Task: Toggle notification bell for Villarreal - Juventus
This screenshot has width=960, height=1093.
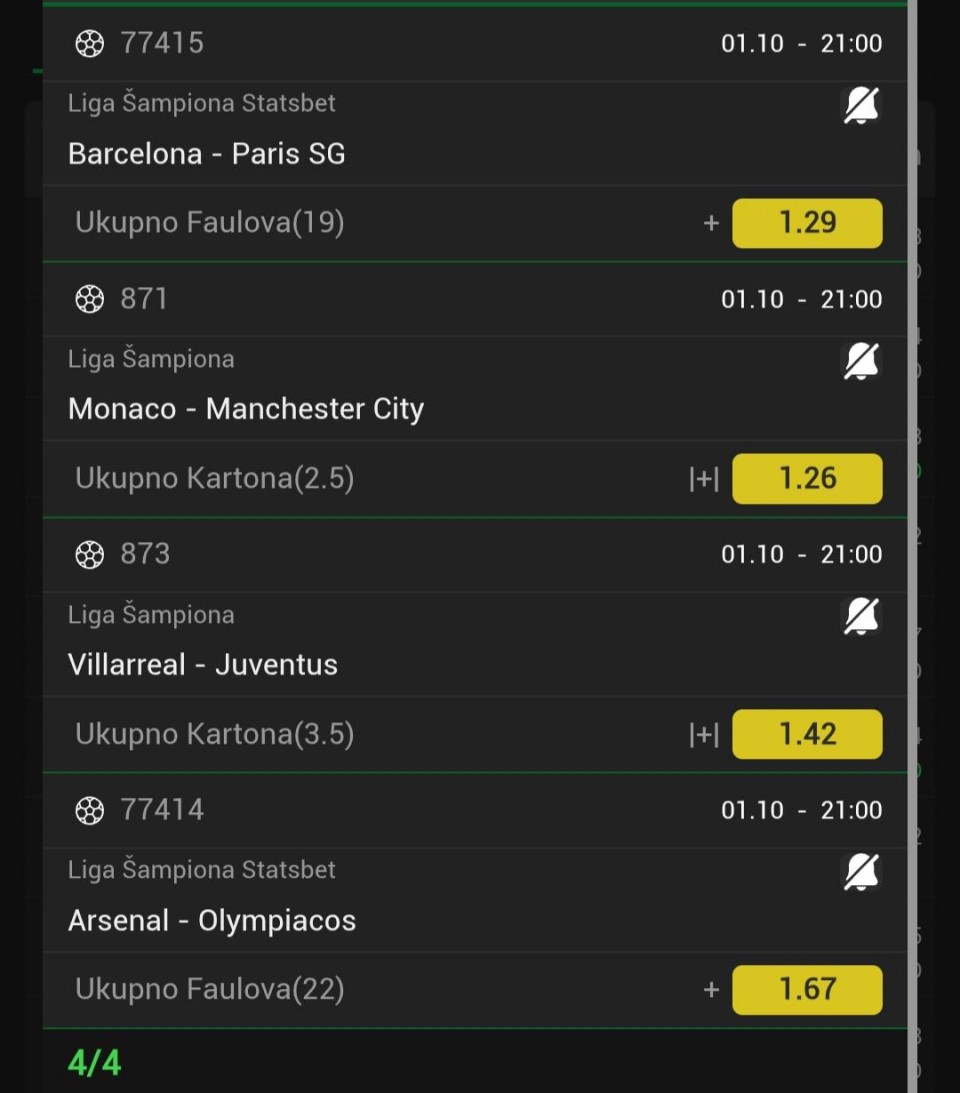Action: tap(861, 618)
